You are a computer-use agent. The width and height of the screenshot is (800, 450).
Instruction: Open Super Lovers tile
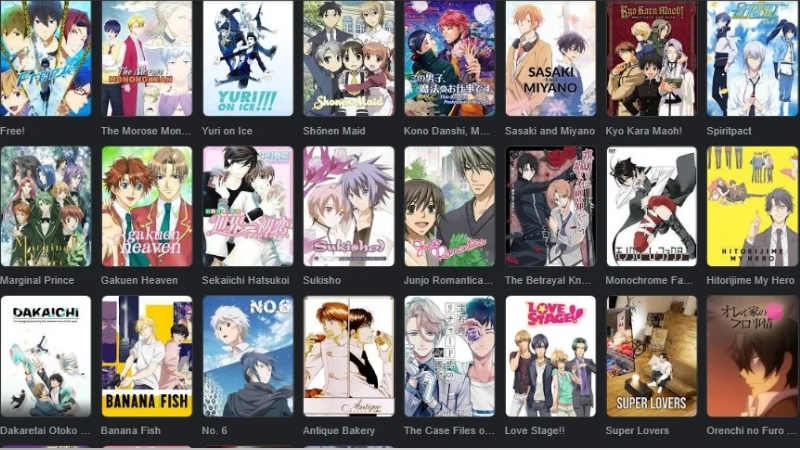coord(651,355)
